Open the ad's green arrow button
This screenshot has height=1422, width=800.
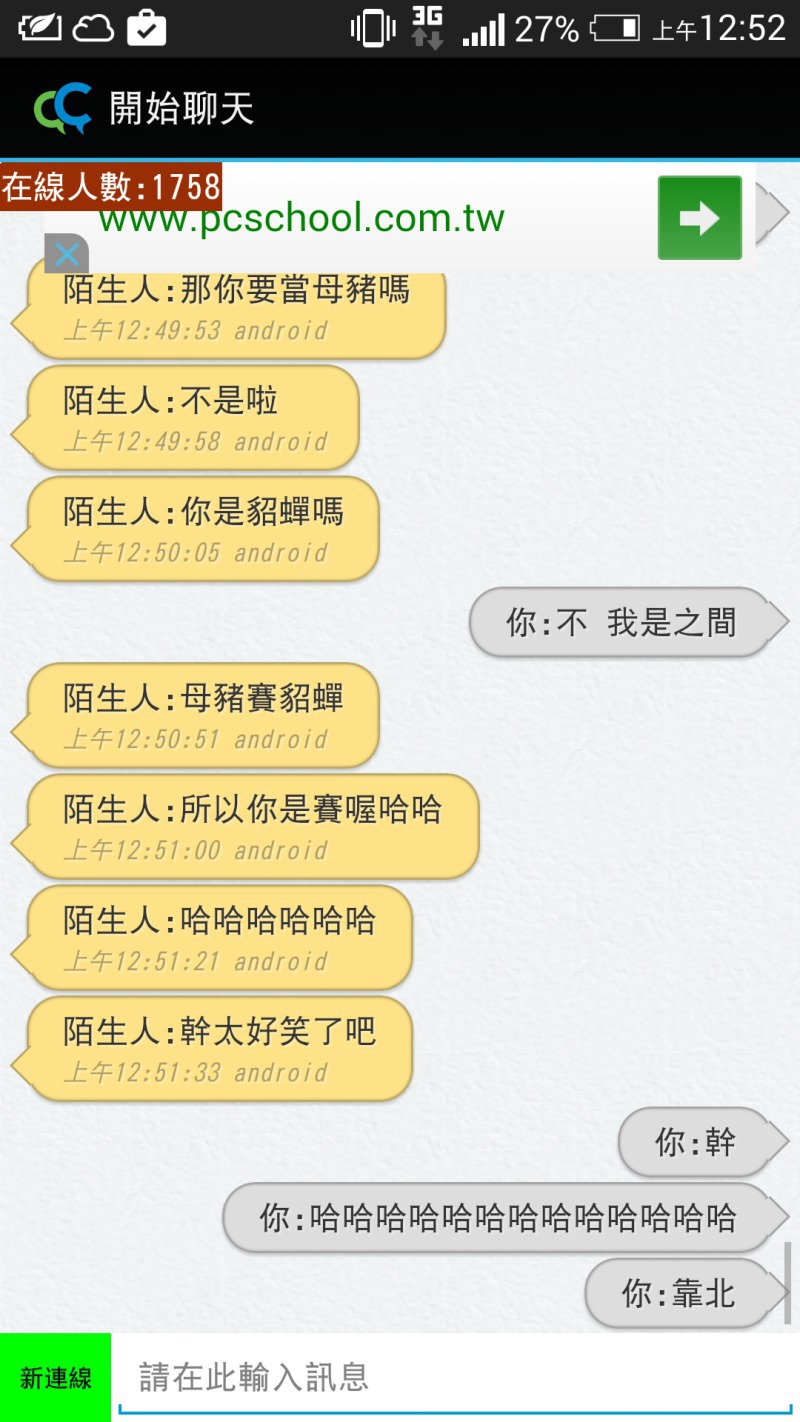coord(700,218)
